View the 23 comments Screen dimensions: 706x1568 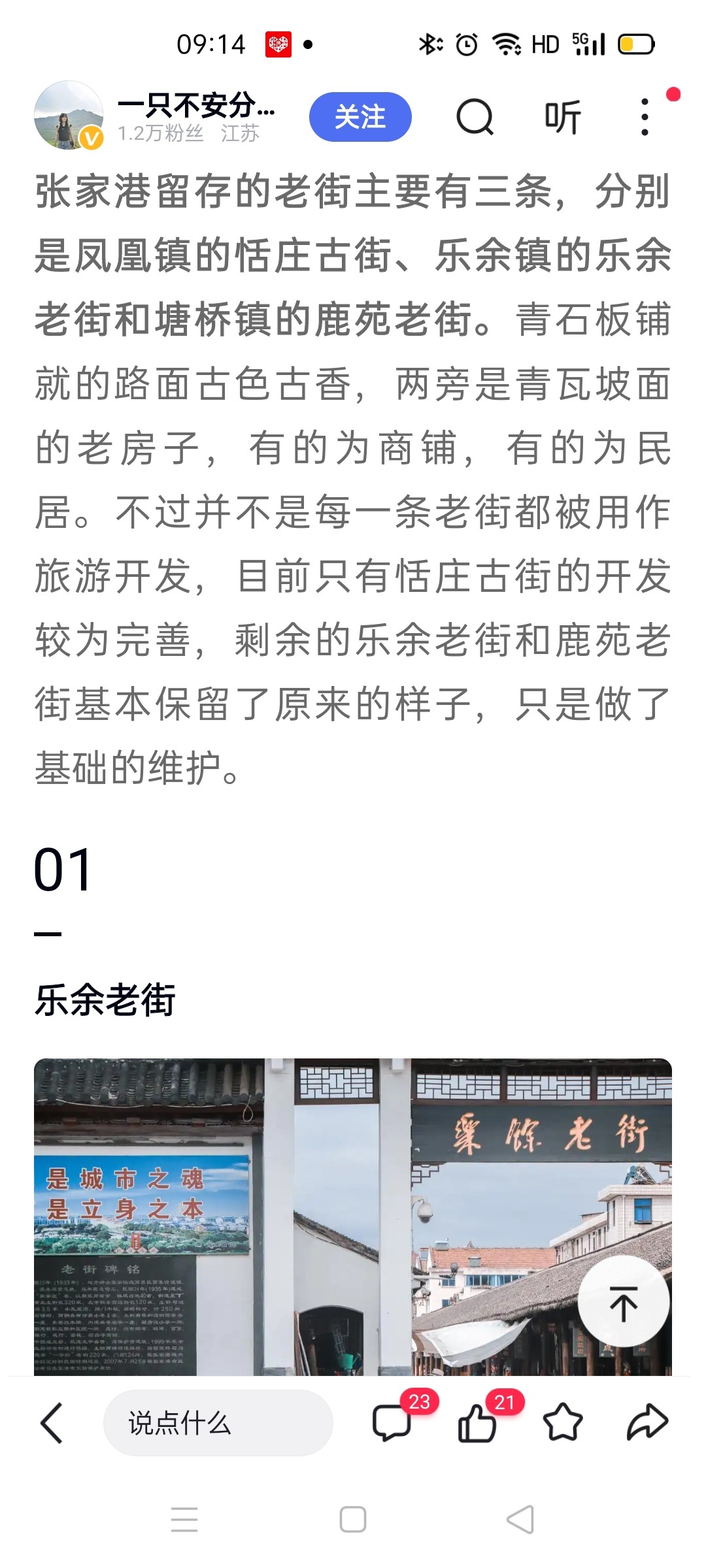(x=392, y=1422)
